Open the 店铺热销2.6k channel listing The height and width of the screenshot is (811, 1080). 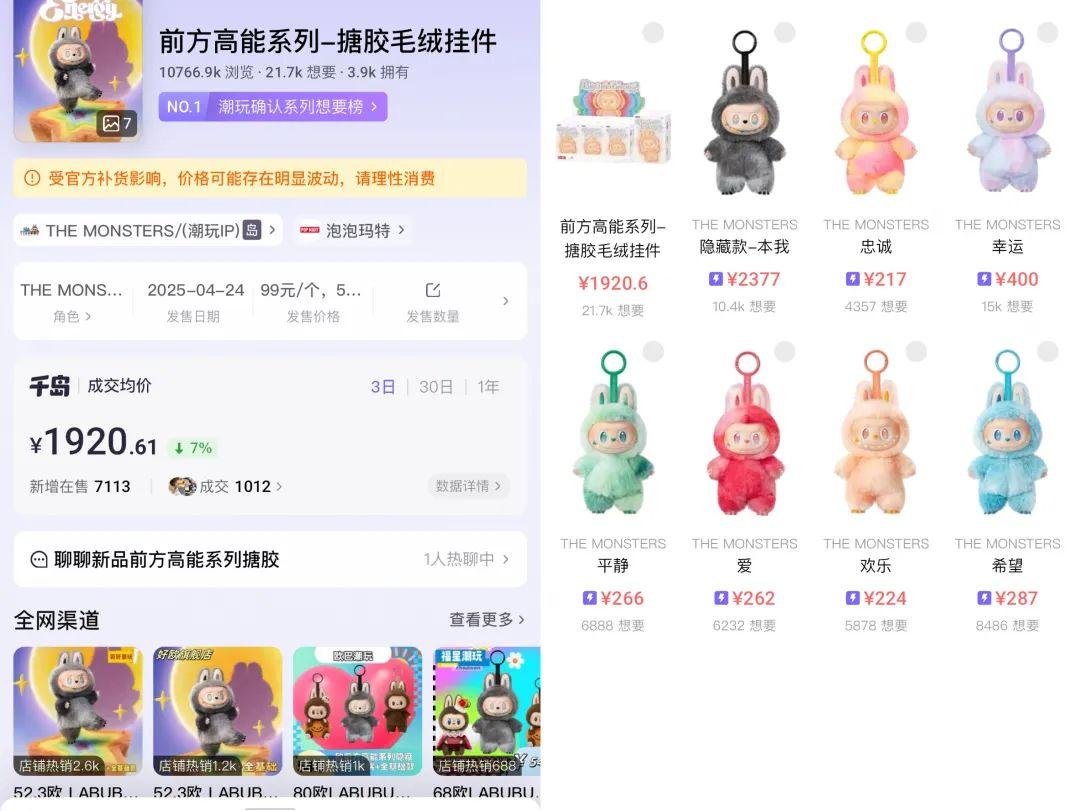click(x=78, y=712)
